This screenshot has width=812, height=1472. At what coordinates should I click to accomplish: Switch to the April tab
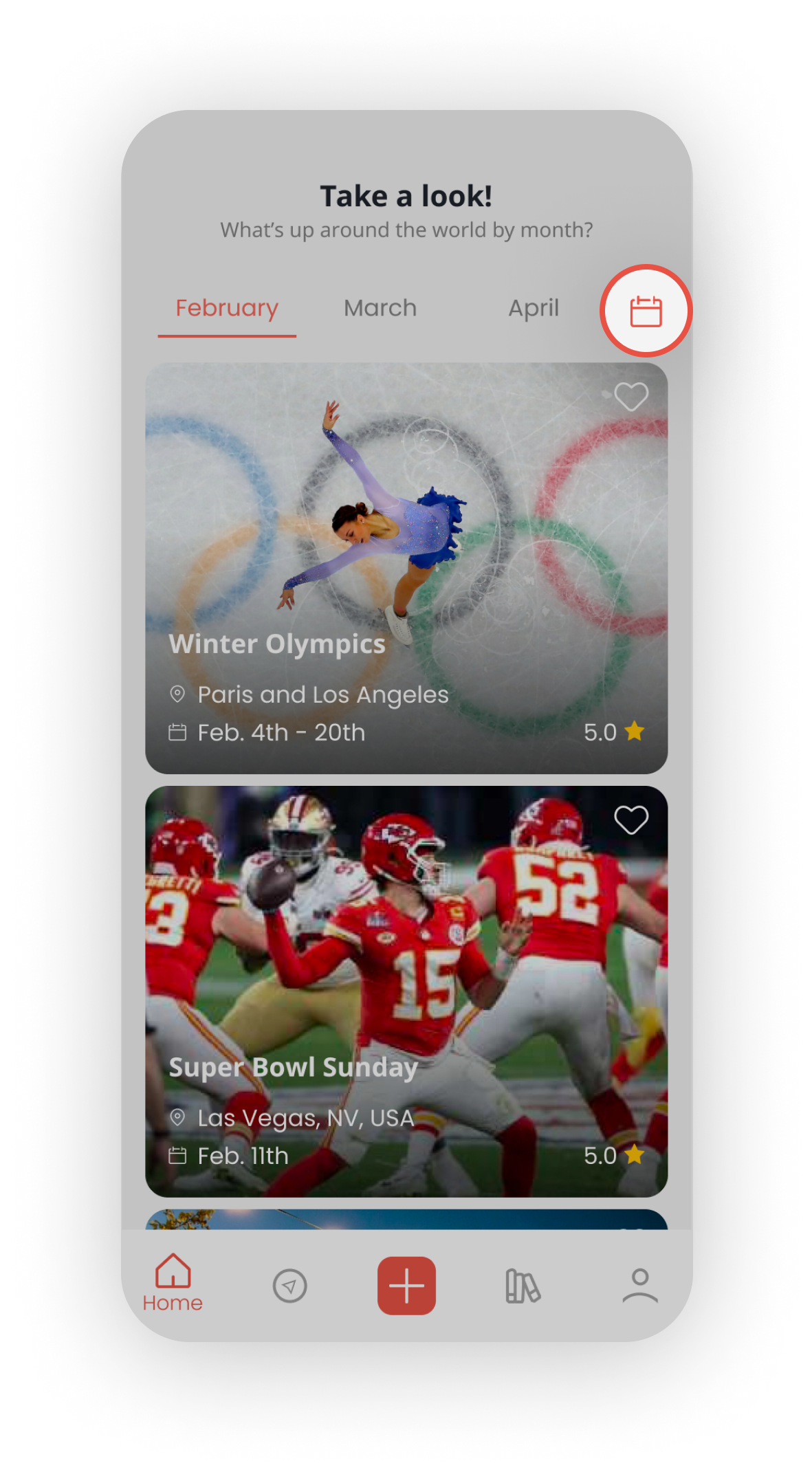pos(534,308)
